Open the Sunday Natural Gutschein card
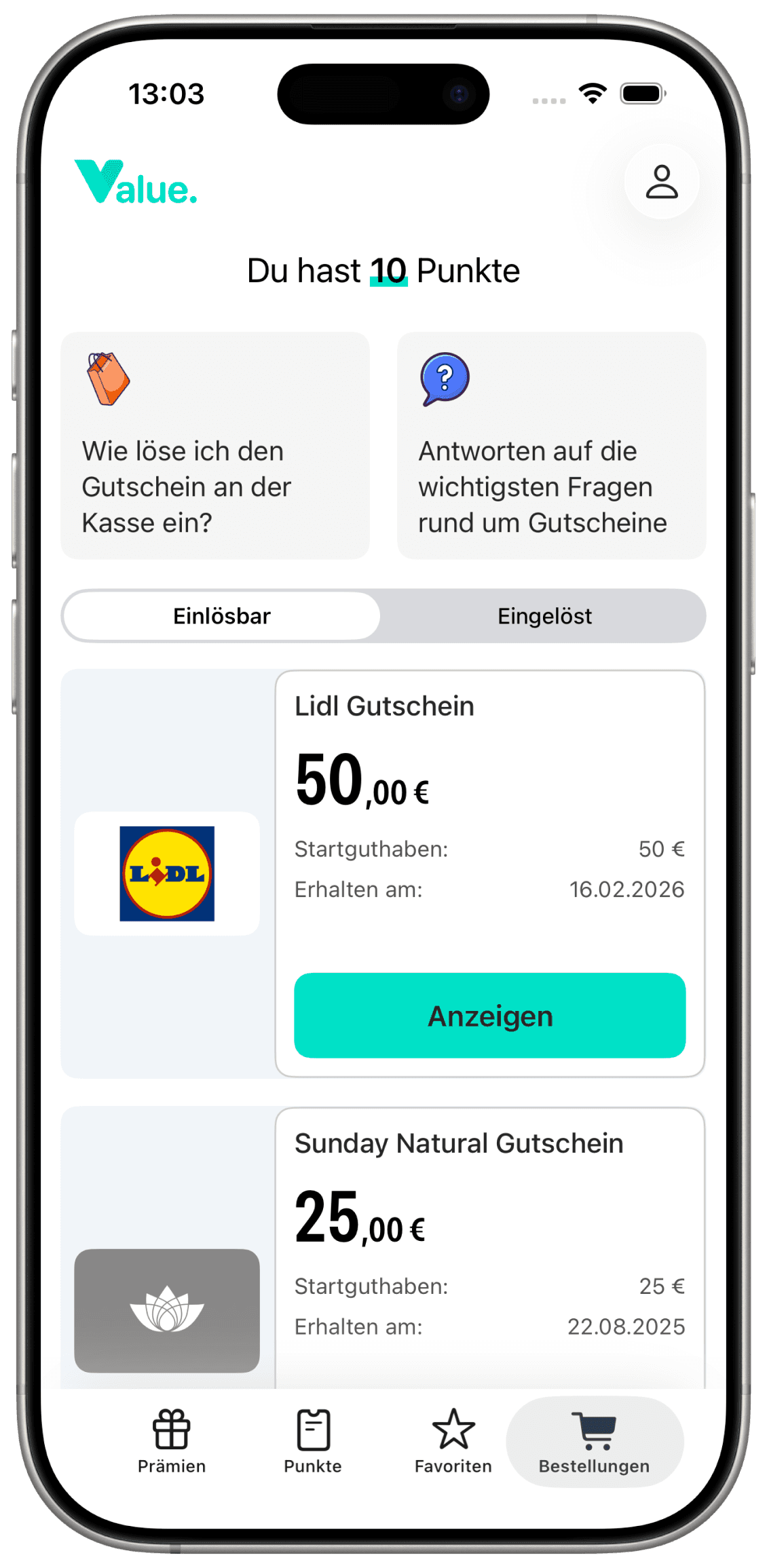 point(383,1247)
